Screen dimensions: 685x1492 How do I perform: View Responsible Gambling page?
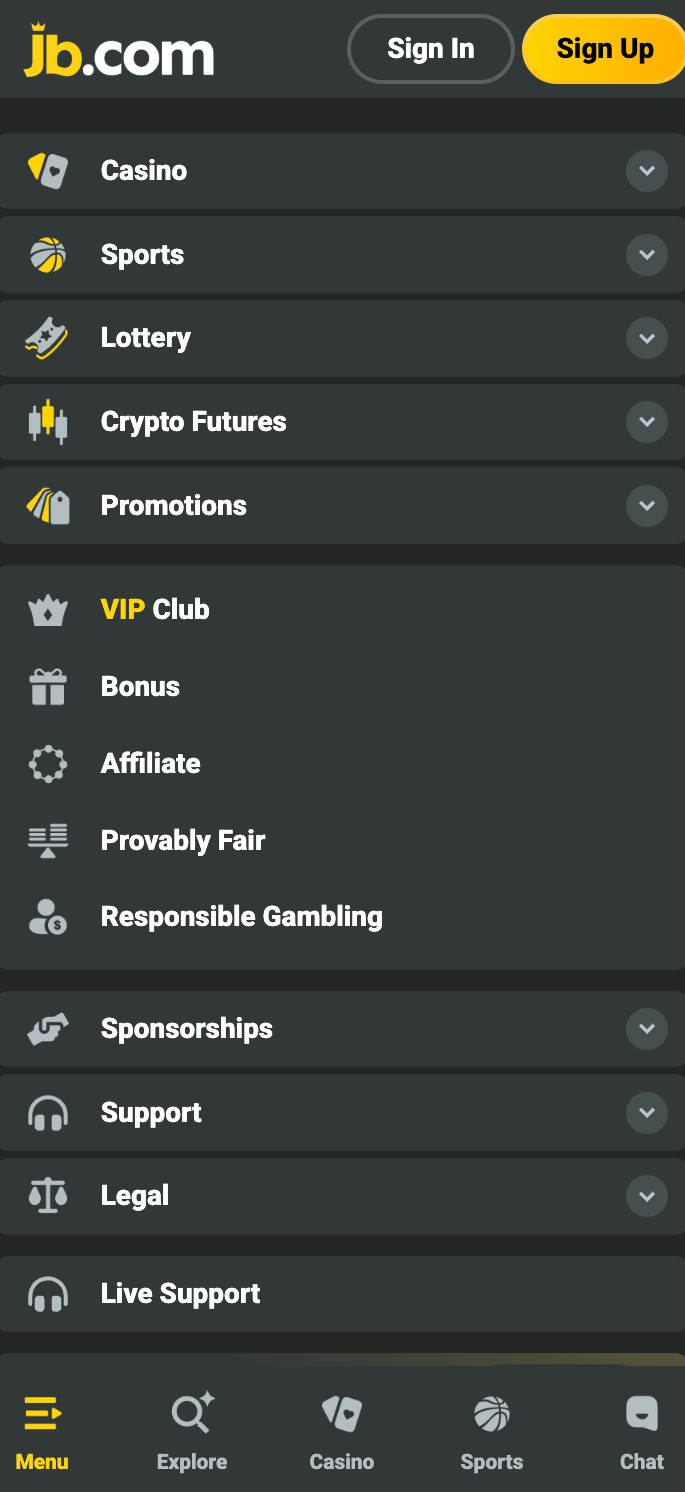pyautogui.click(x=241, y=917)
